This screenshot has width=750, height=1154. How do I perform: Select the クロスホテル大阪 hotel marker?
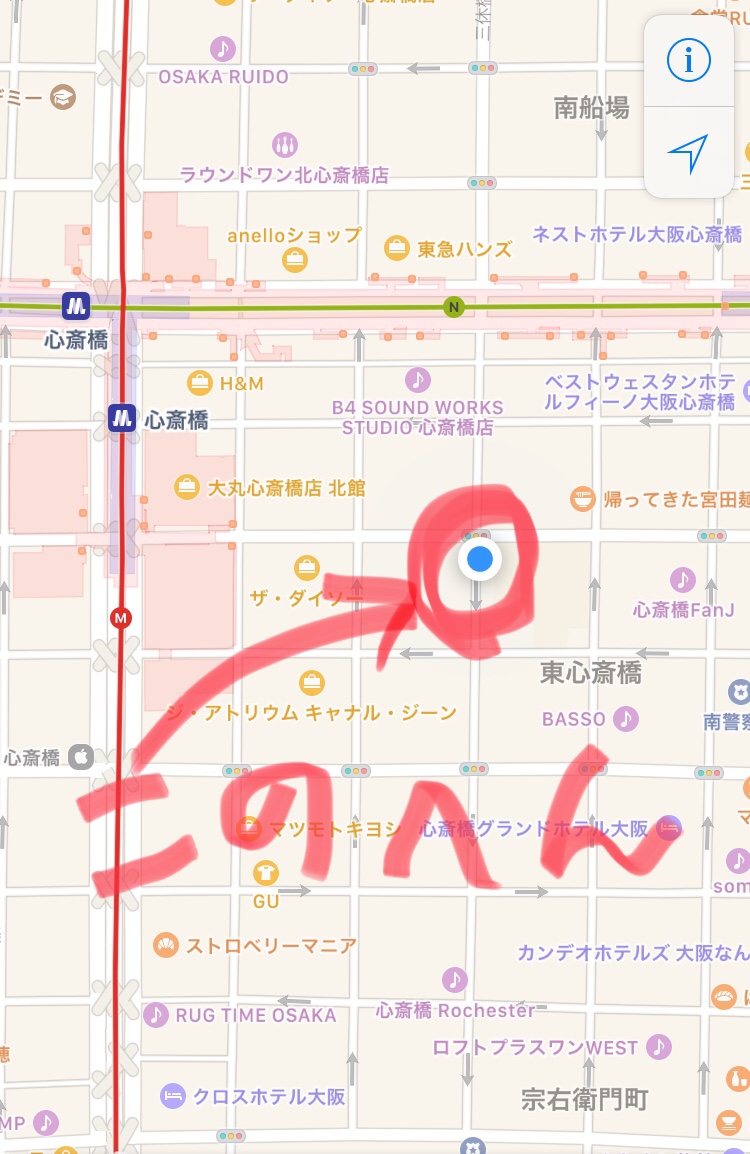(x=173, y=1095)
